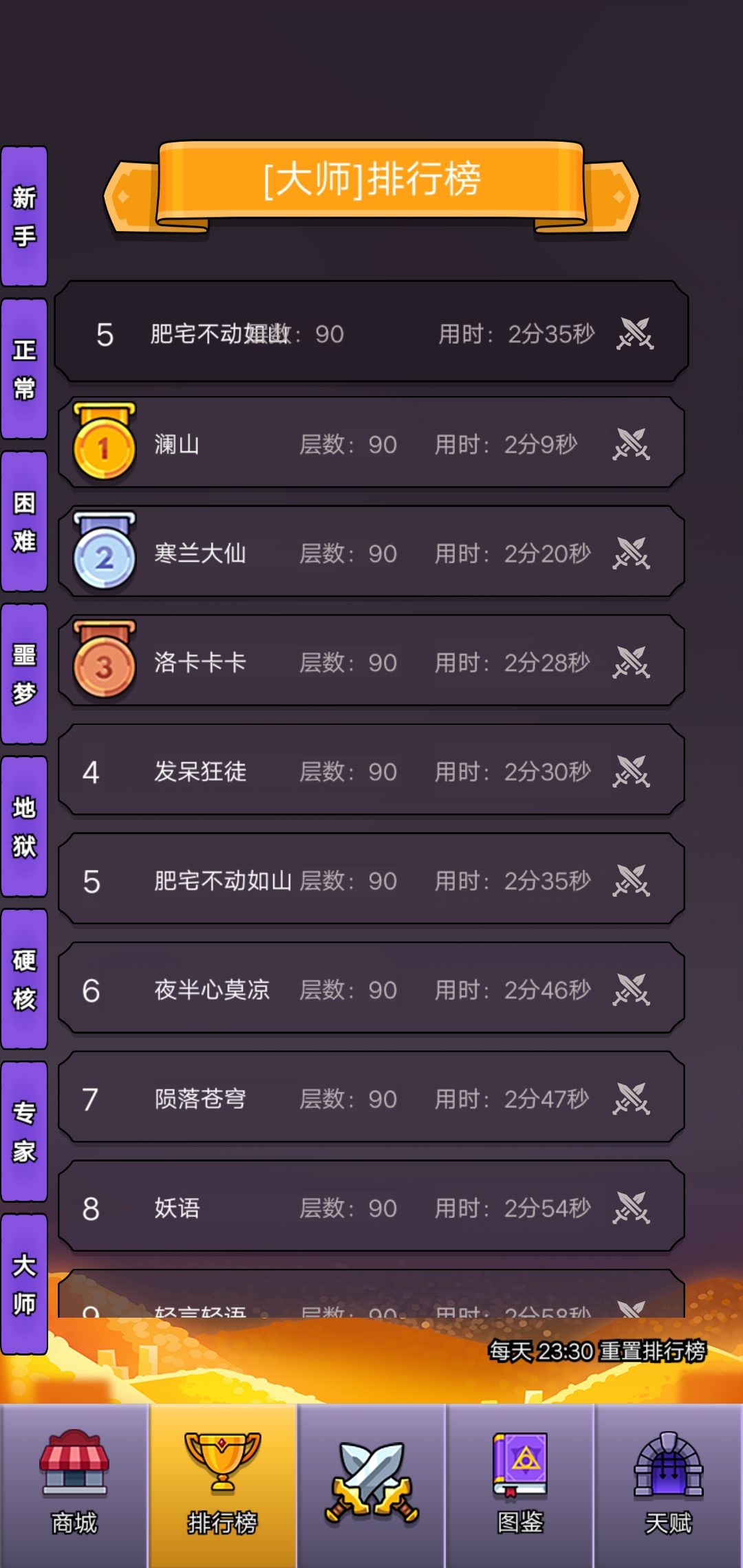Viewport: 743px width, 1568px height.
Task: Click the battle icon on 妖语's row
Action: [633, 1208]
